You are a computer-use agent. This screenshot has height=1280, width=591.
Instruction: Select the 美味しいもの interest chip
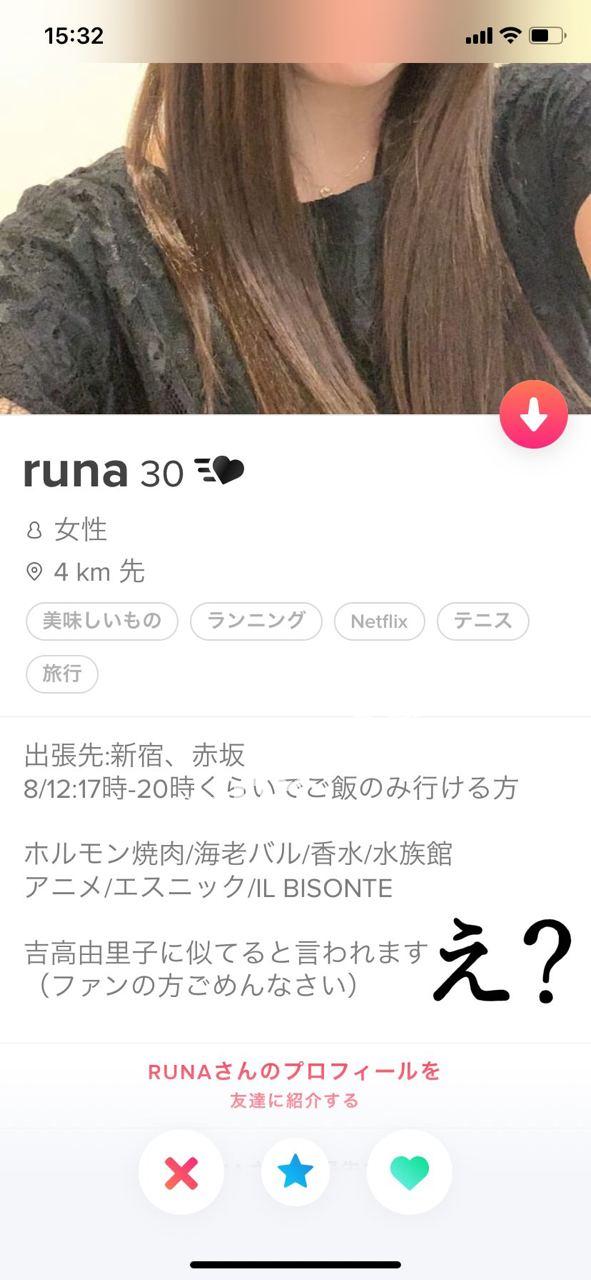tap(102, 621)
